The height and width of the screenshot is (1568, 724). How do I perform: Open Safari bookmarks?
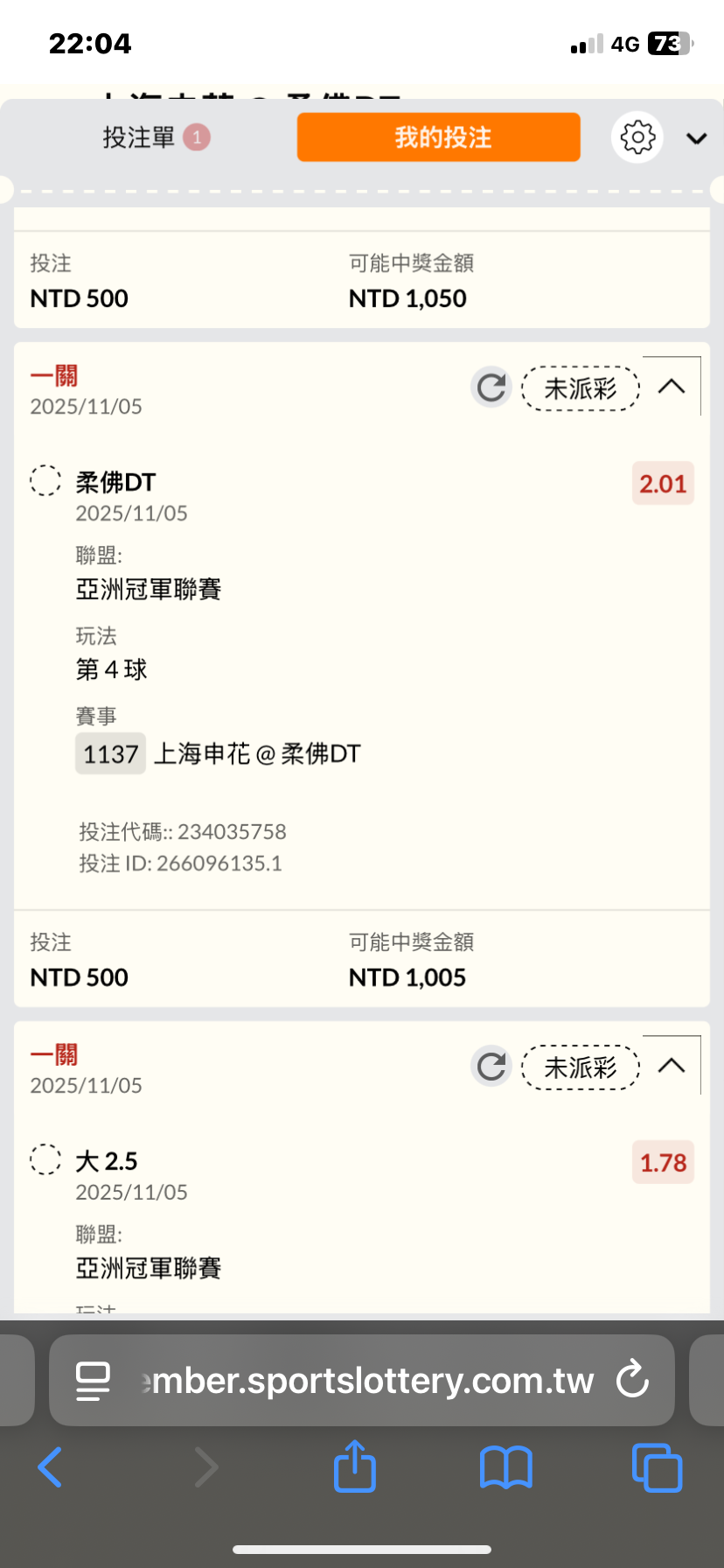tap(506, 1467)
